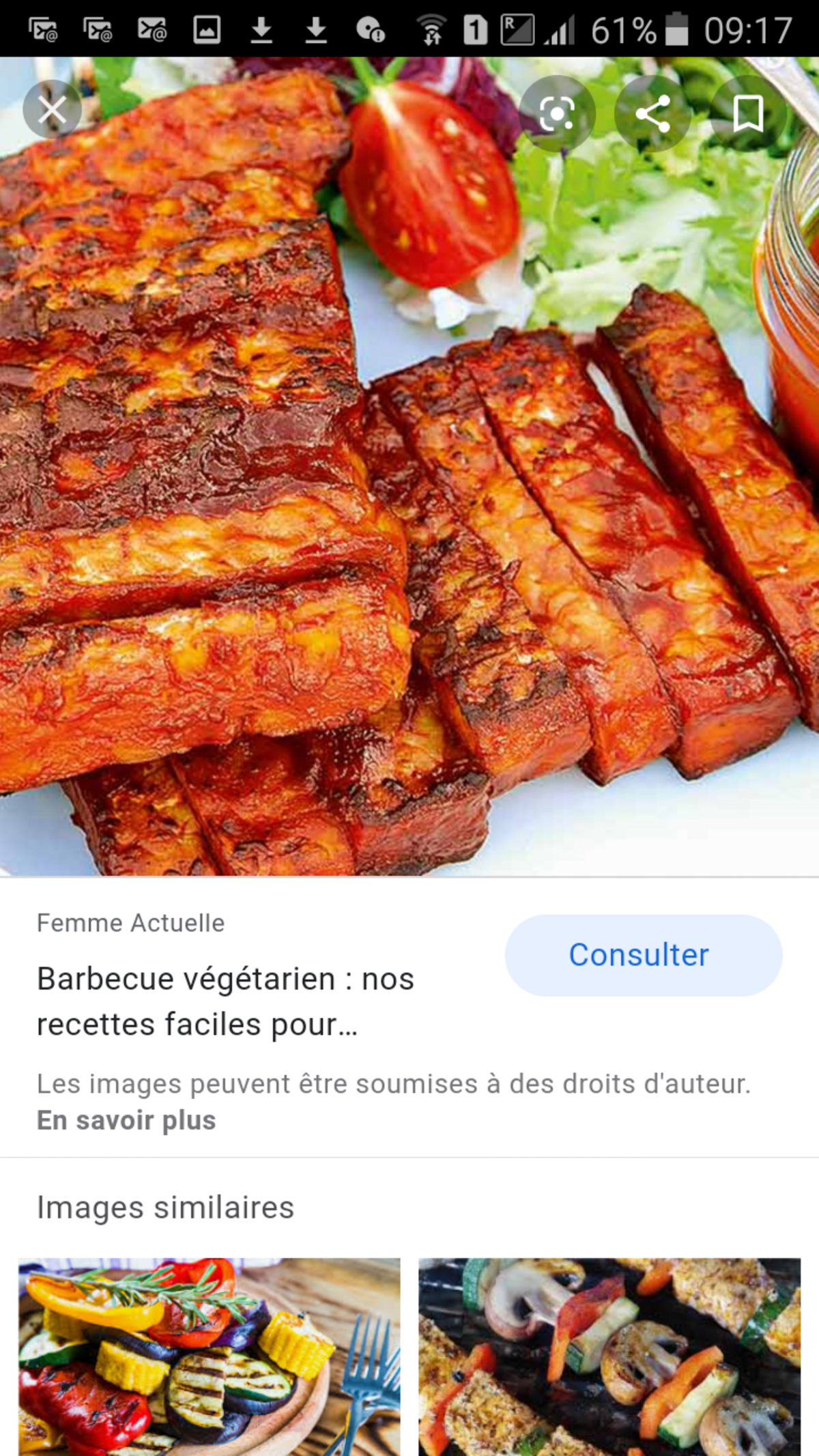Search this image with Google Lens
This screenshot has height=1456, width=819.
(557, 113)
